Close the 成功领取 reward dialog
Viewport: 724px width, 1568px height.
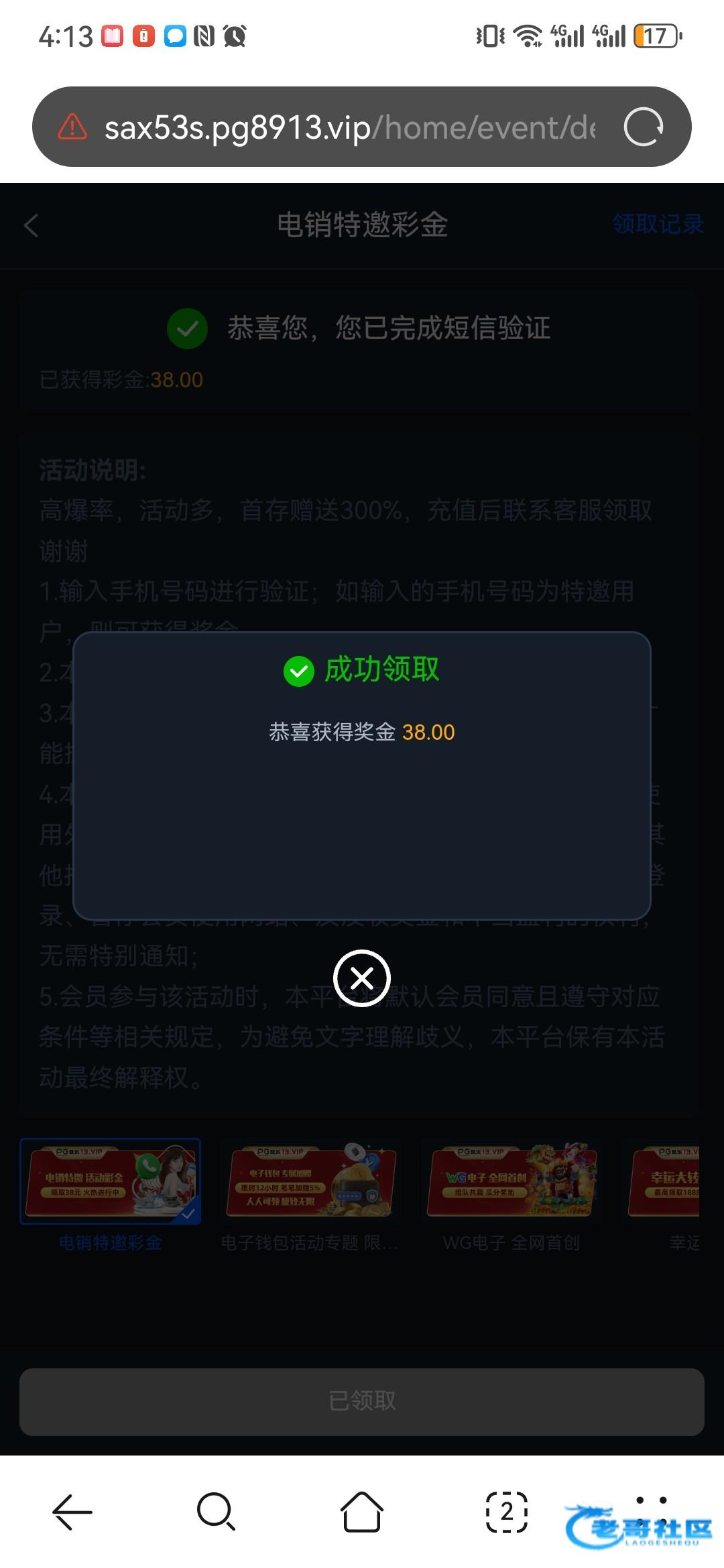tap(362, 978)
